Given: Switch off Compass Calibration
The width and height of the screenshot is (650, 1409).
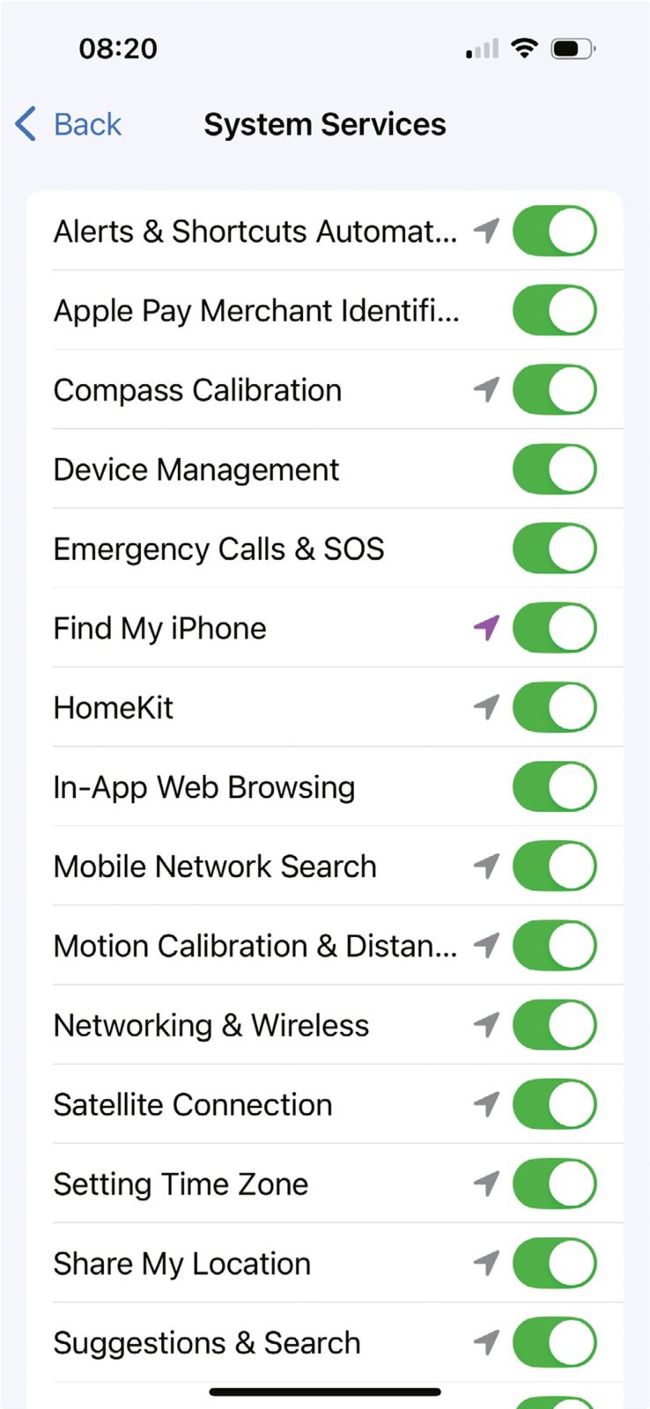Looking at the screenshot, I should click(555, 390).
